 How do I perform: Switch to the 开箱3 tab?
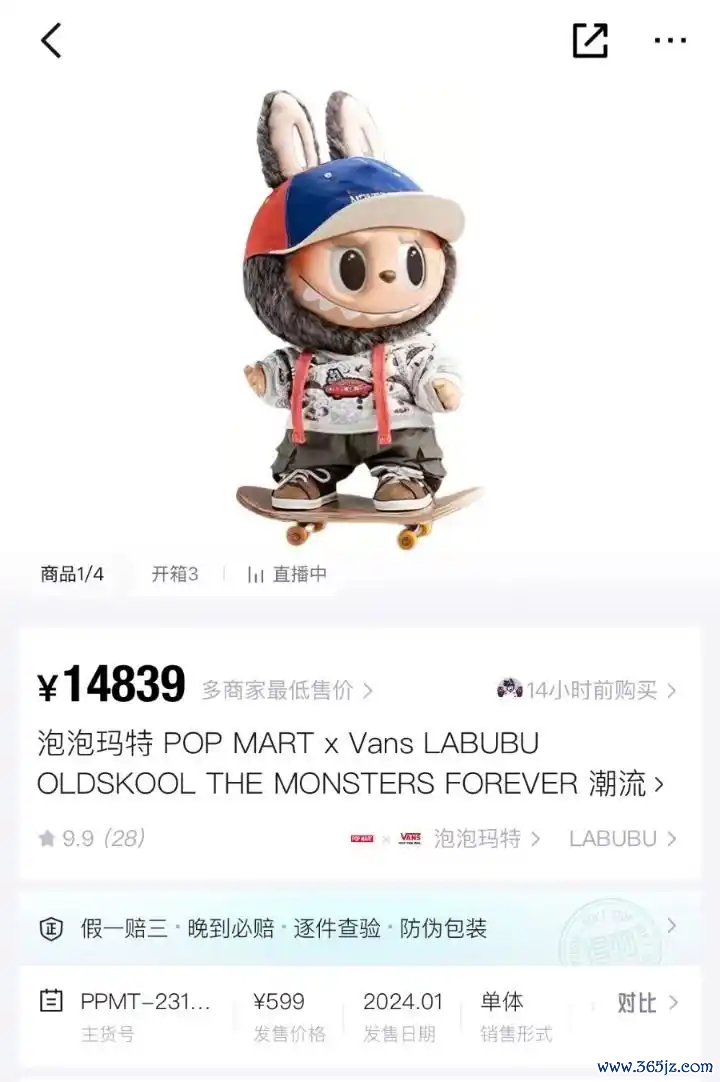[x=175, y=574]
